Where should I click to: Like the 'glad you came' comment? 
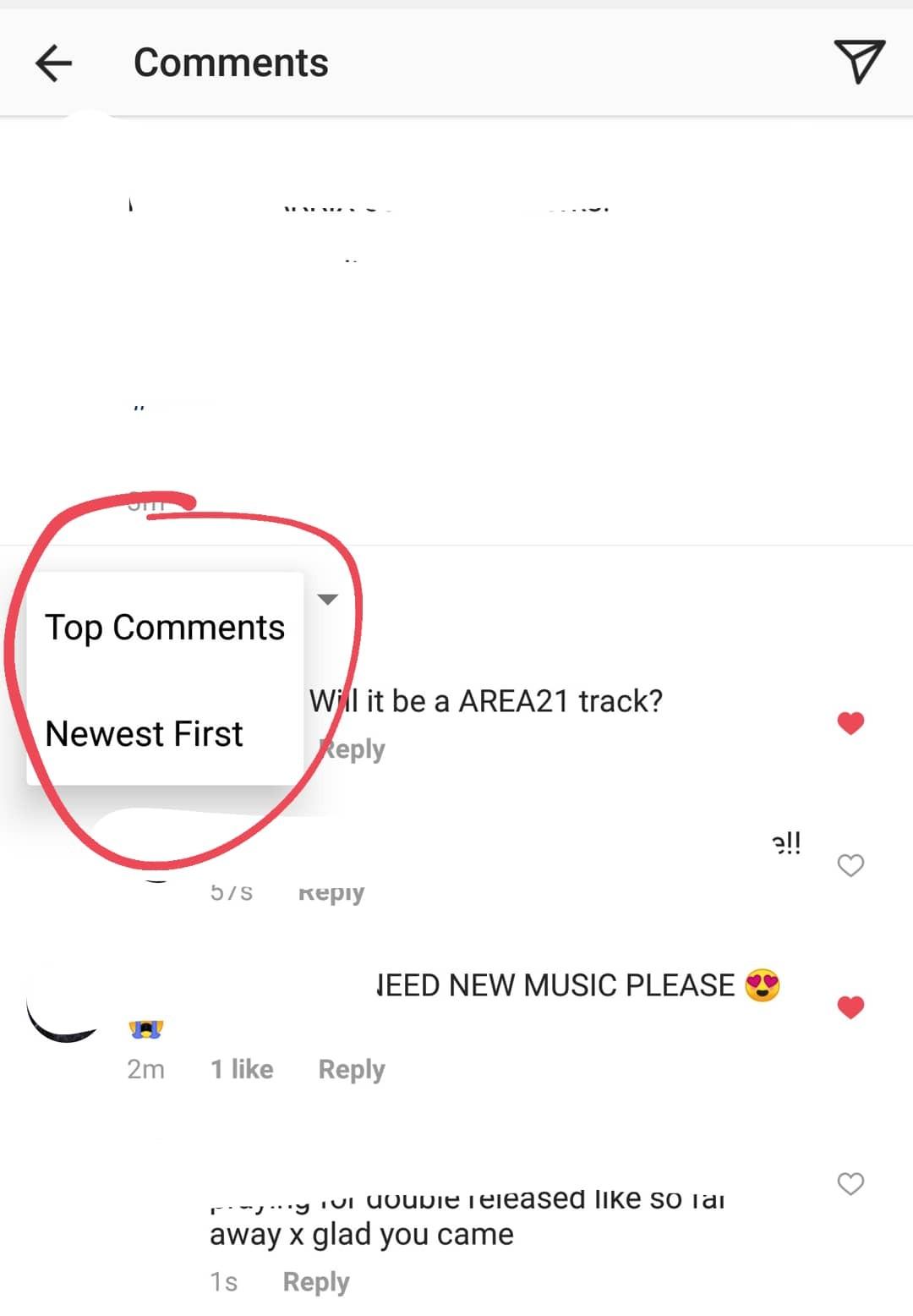point(850,1183)
